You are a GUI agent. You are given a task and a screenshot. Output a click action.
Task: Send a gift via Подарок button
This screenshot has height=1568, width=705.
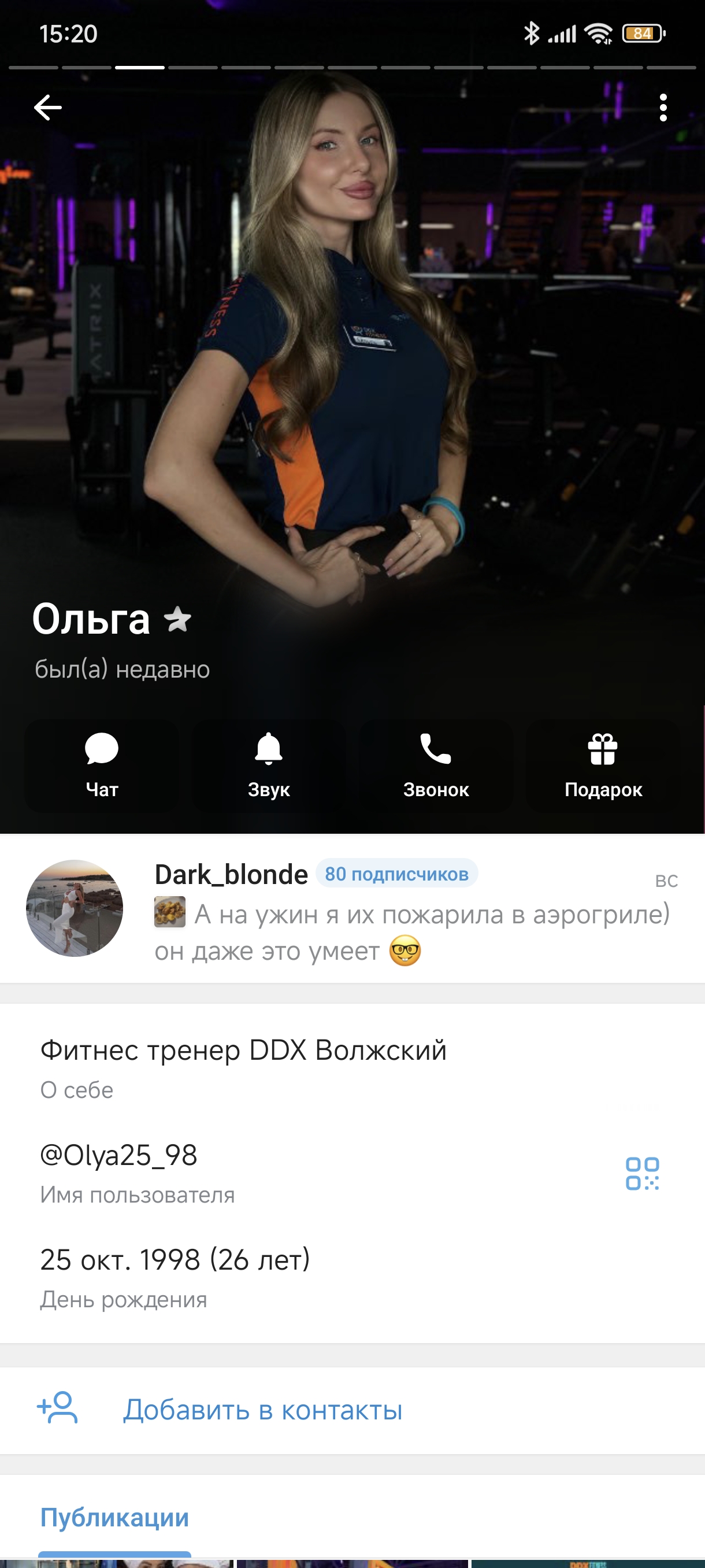pyautogui.click(x=603, y=765)
